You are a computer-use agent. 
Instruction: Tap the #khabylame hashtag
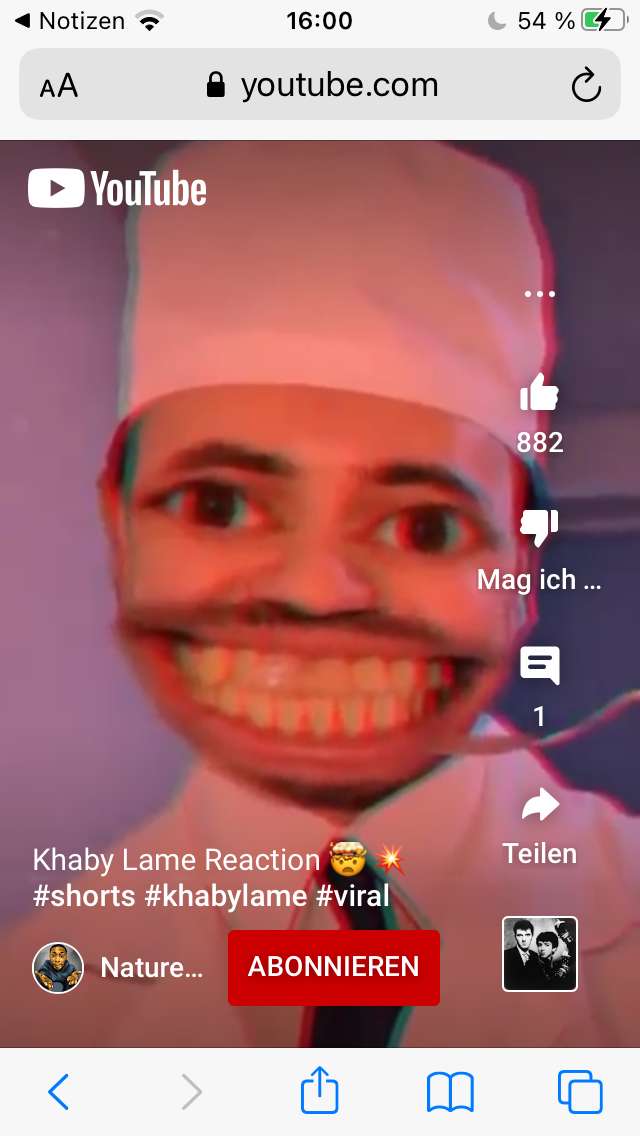click(x=225, y=895)
